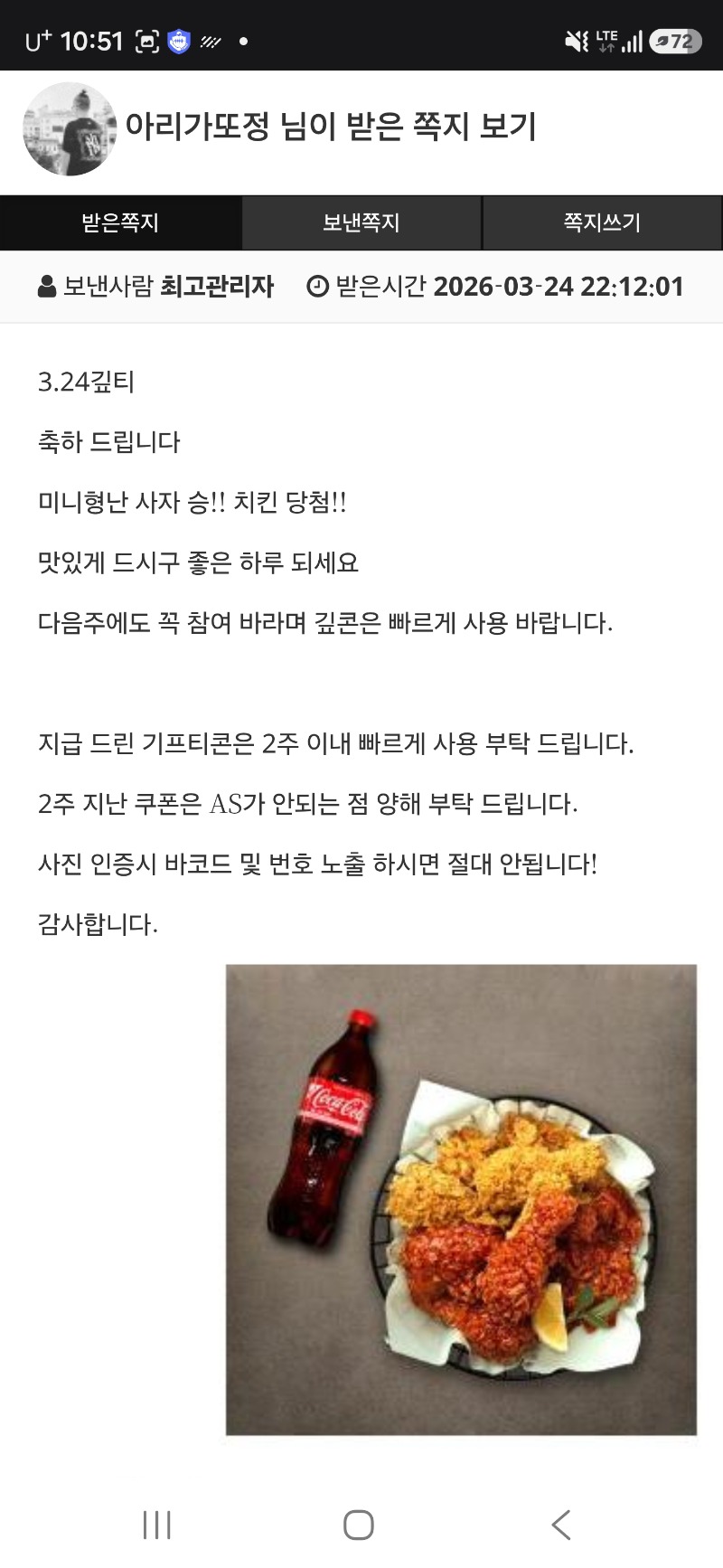The width and height of the screenshot is (723, 1568).
Task: Select the 쪽지쓰기 tab
Action: (x=602, y=222)
